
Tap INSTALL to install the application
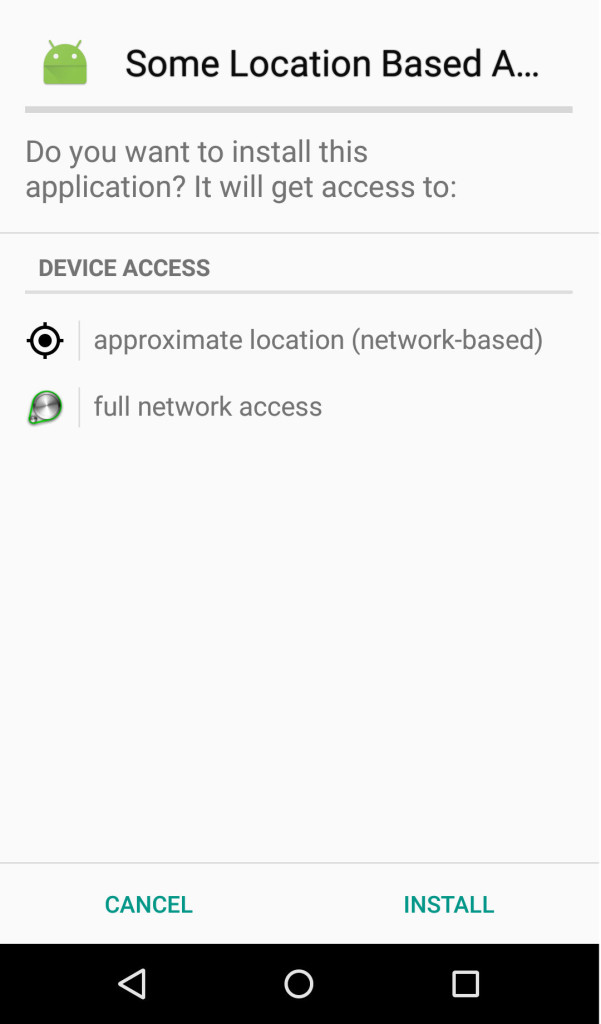(x=449, y=904)
